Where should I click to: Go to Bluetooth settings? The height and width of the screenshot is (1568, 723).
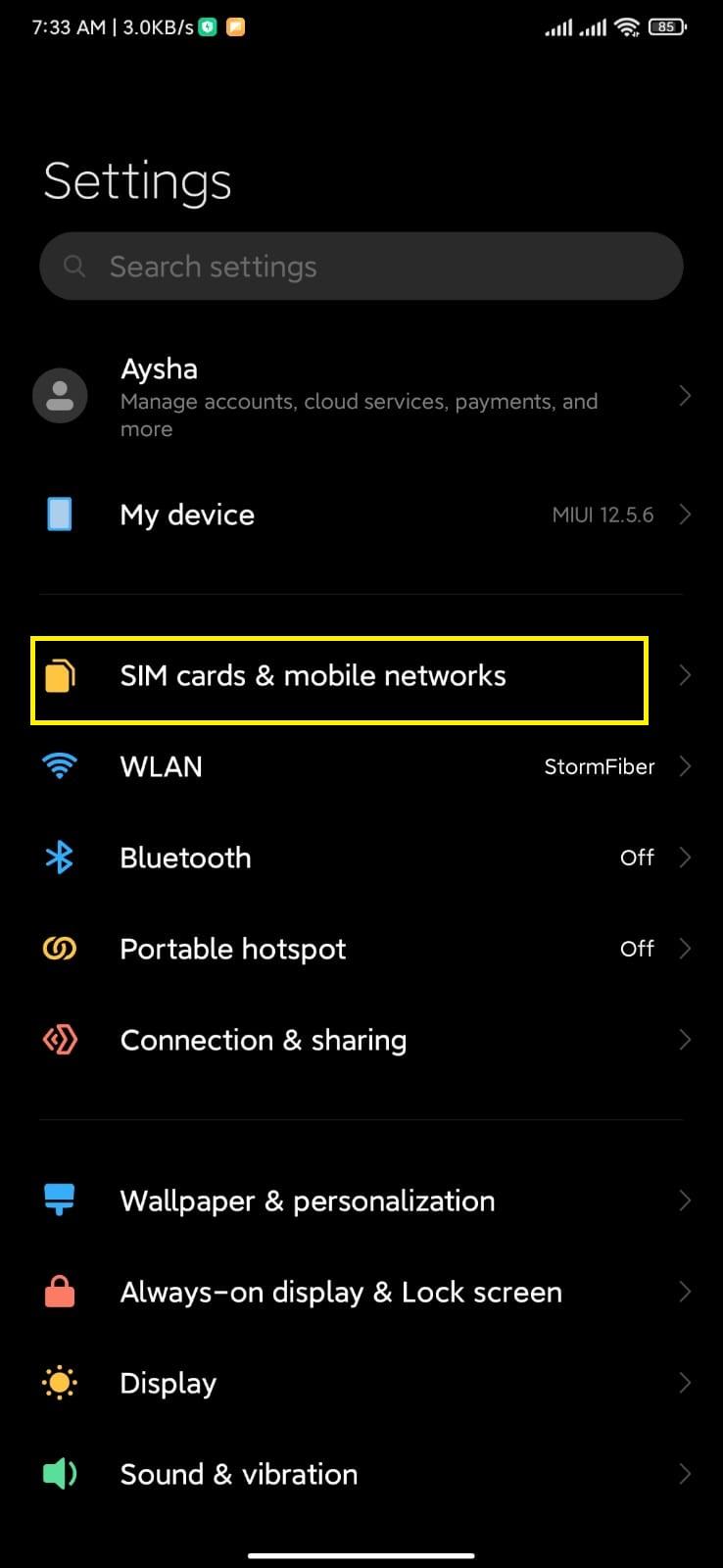coord(361,857)
